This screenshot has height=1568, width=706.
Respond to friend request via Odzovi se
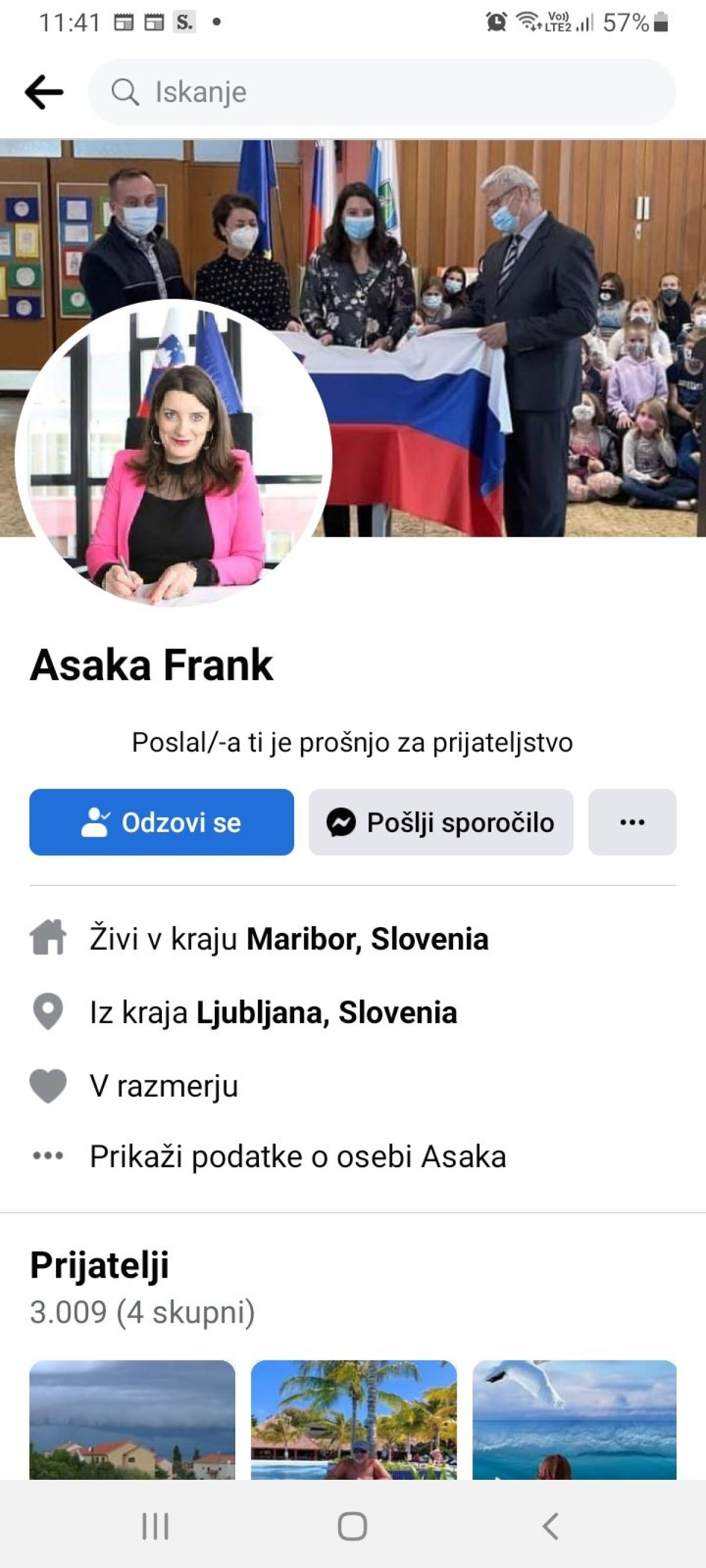pyautogui.click(x=161, y=823)
